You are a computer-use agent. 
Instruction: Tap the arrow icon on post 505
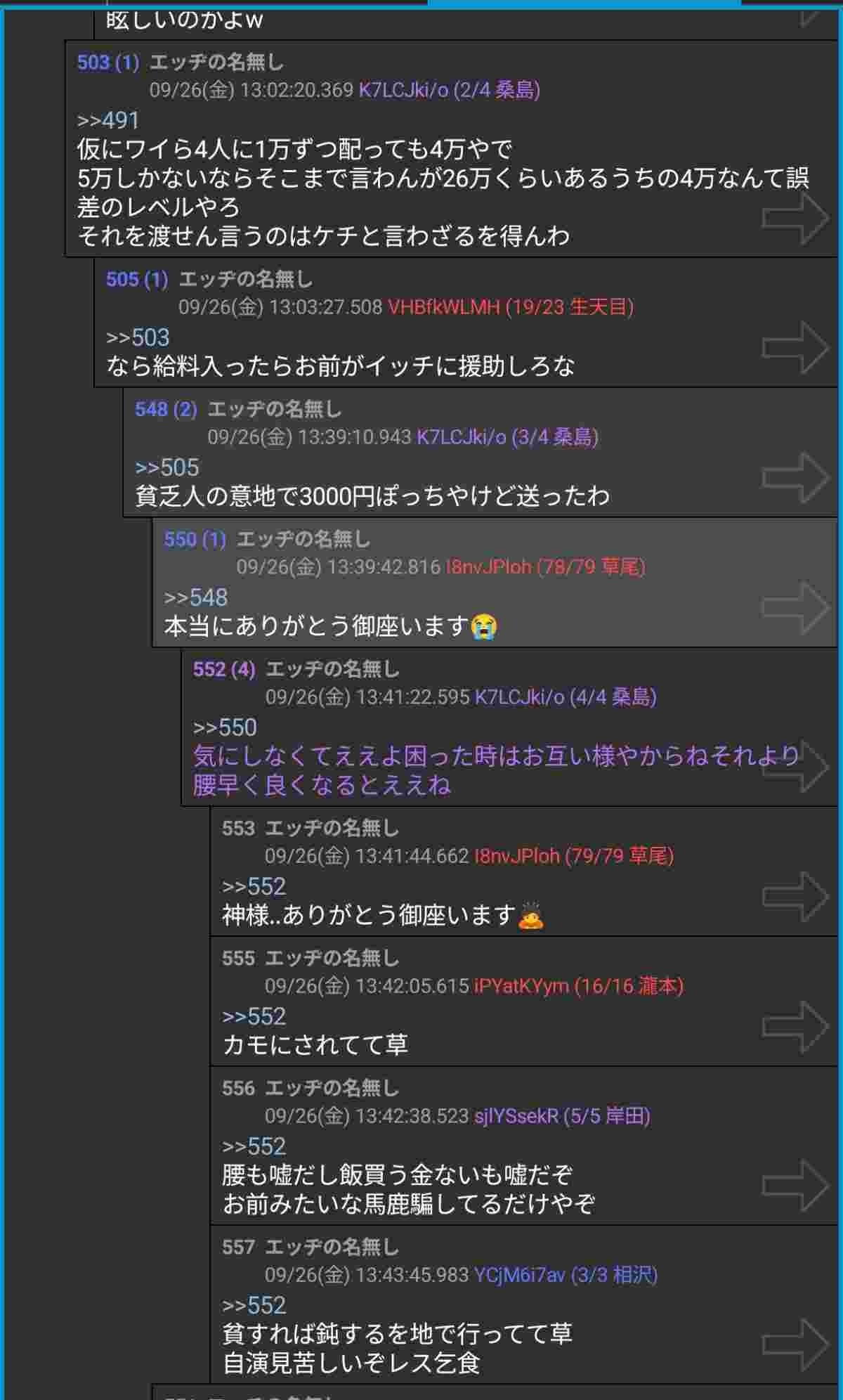(x=795, y=347)
